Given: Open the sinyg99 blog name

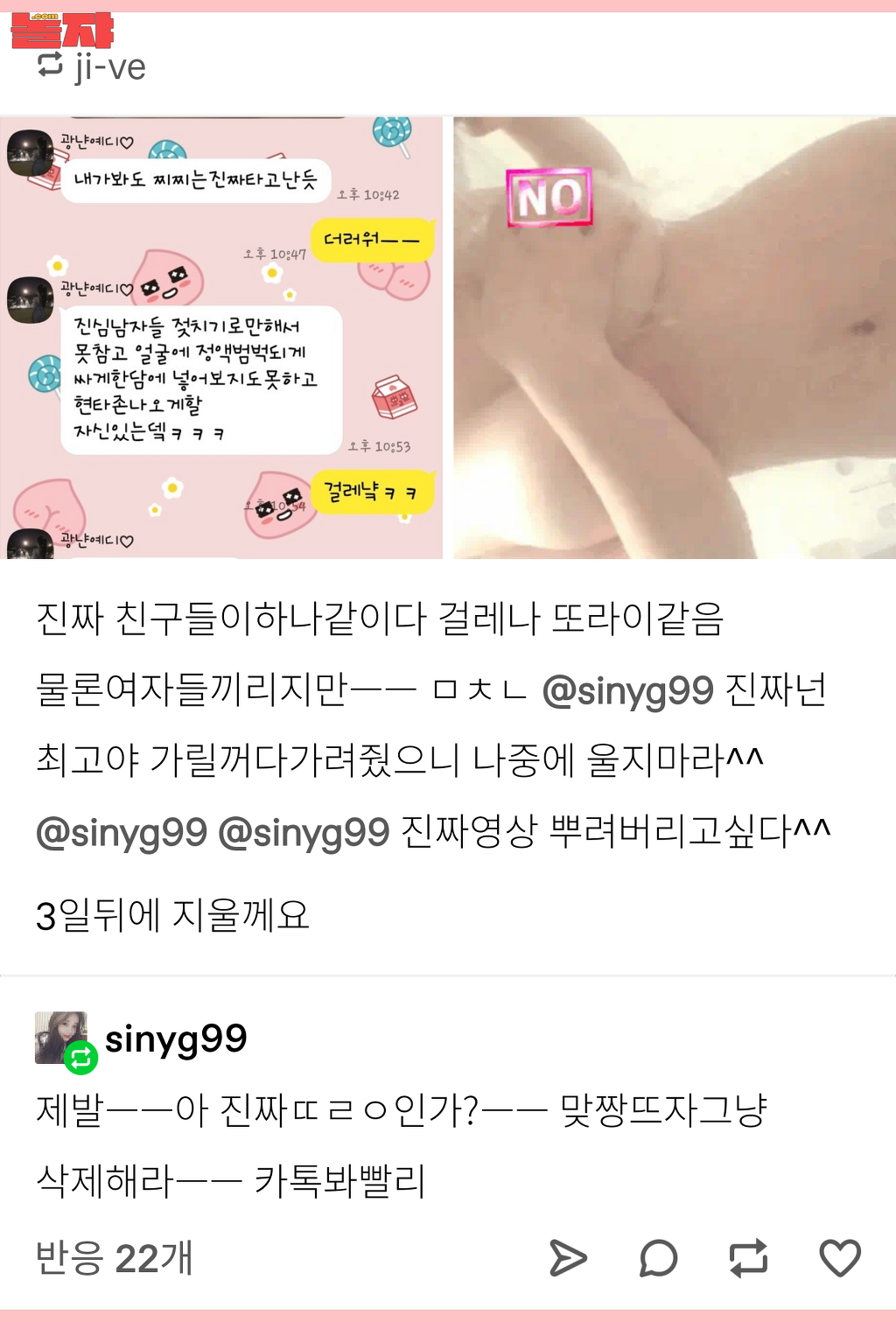Looking at the screenshot, I should [x=176, y=1039].
